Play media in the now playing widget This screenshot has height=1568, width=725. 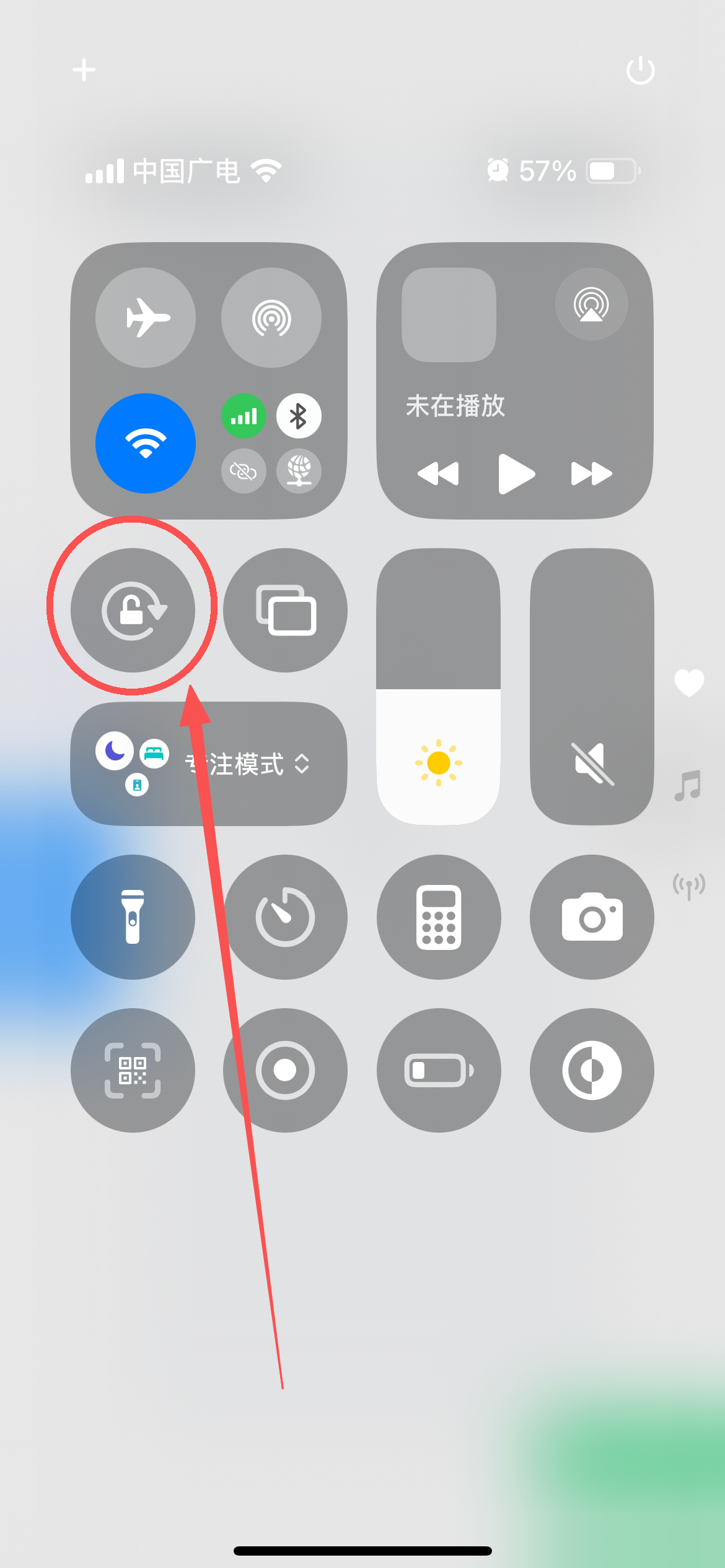(516, 474)
